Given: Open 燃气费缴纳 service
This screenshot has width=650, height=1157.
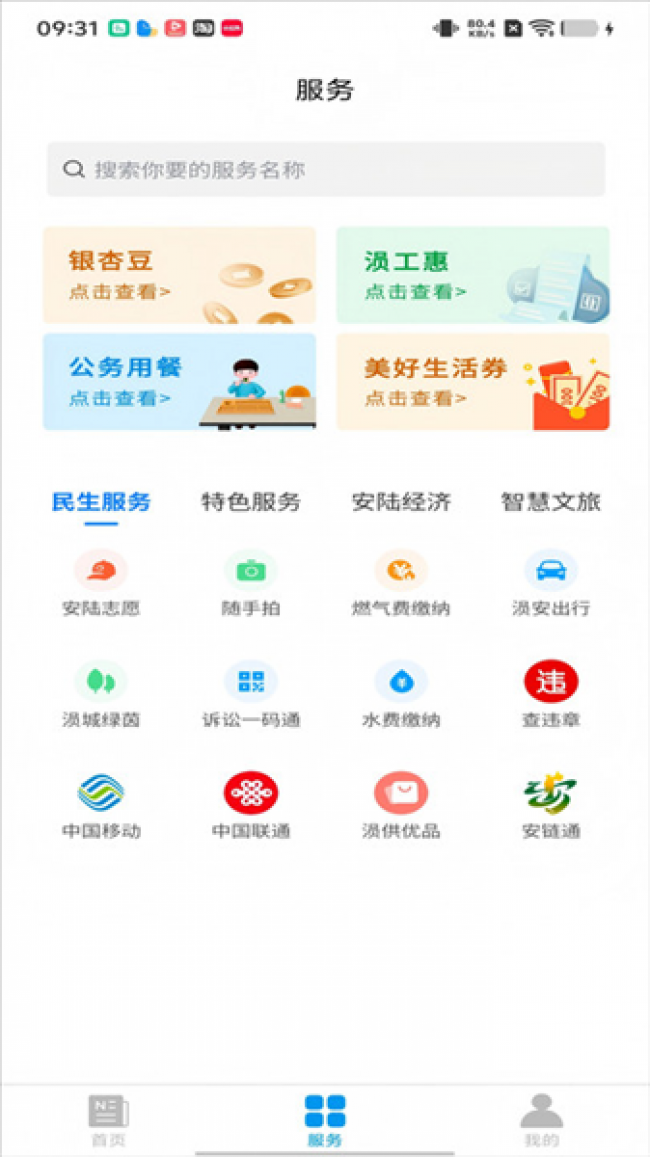Looking at the screenshot, I should (401, 583).
